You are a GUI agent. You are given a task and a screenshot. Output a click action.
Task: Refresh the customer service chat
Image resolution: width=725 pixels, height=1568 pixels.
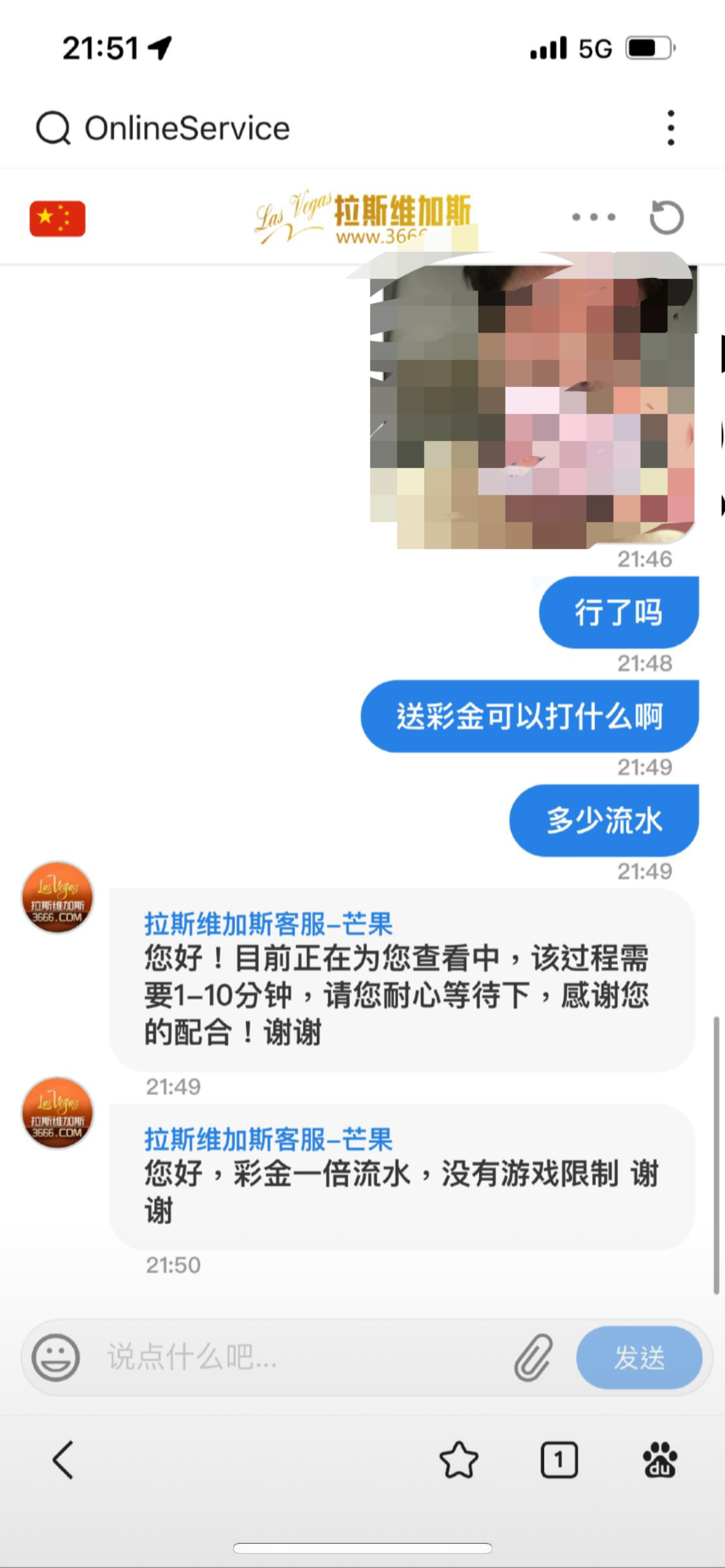(x=666, y=217)
